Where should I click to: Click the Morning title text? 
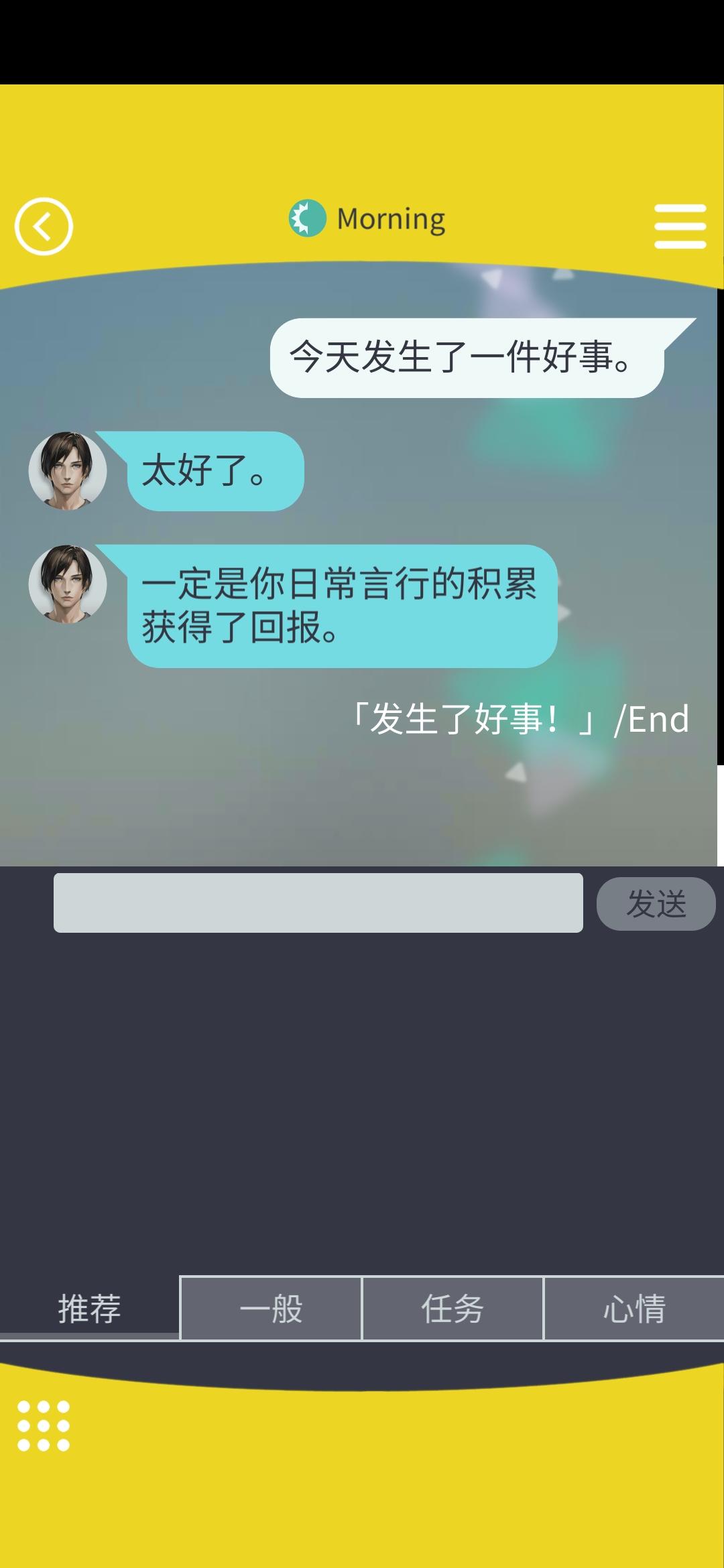390,217
